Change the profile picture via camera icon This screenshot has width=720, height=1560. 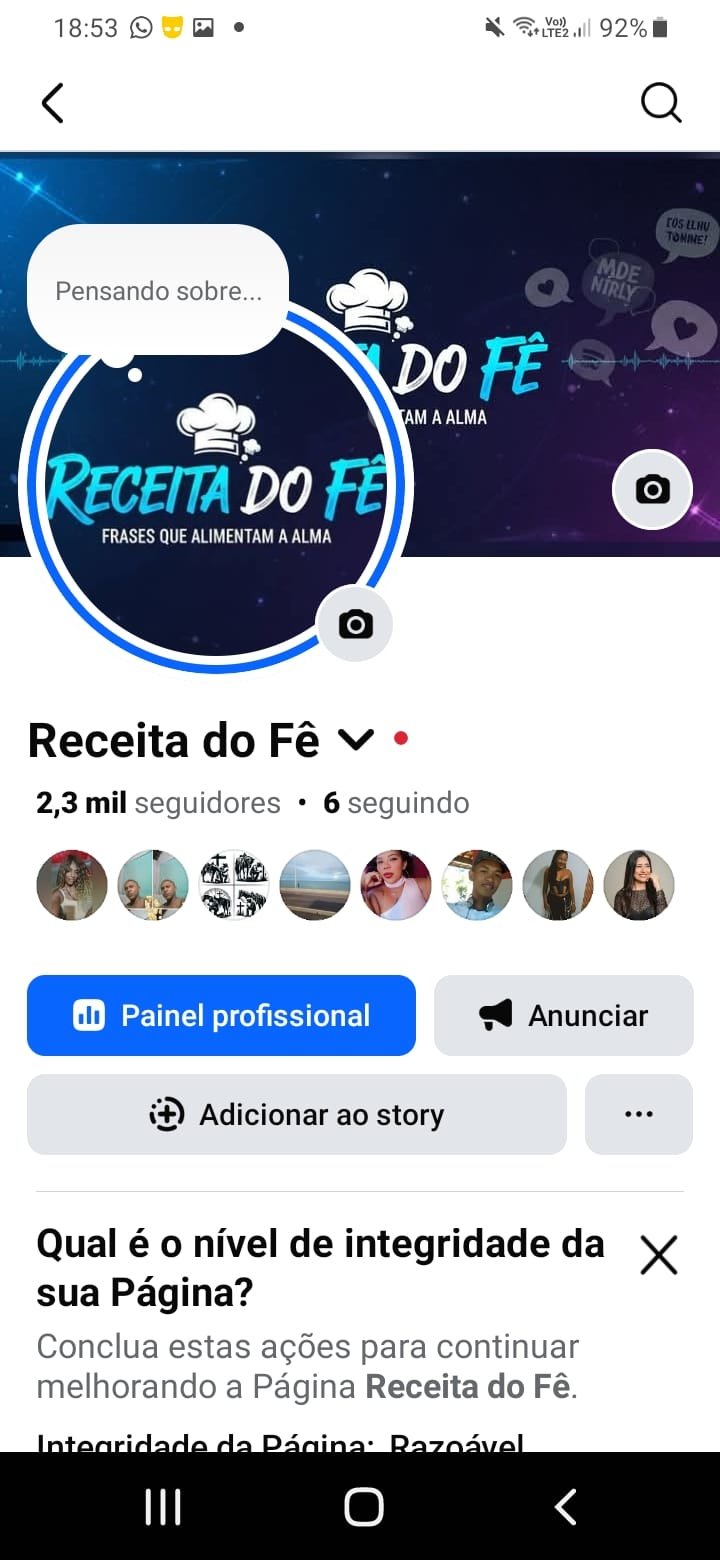(355, 624)
